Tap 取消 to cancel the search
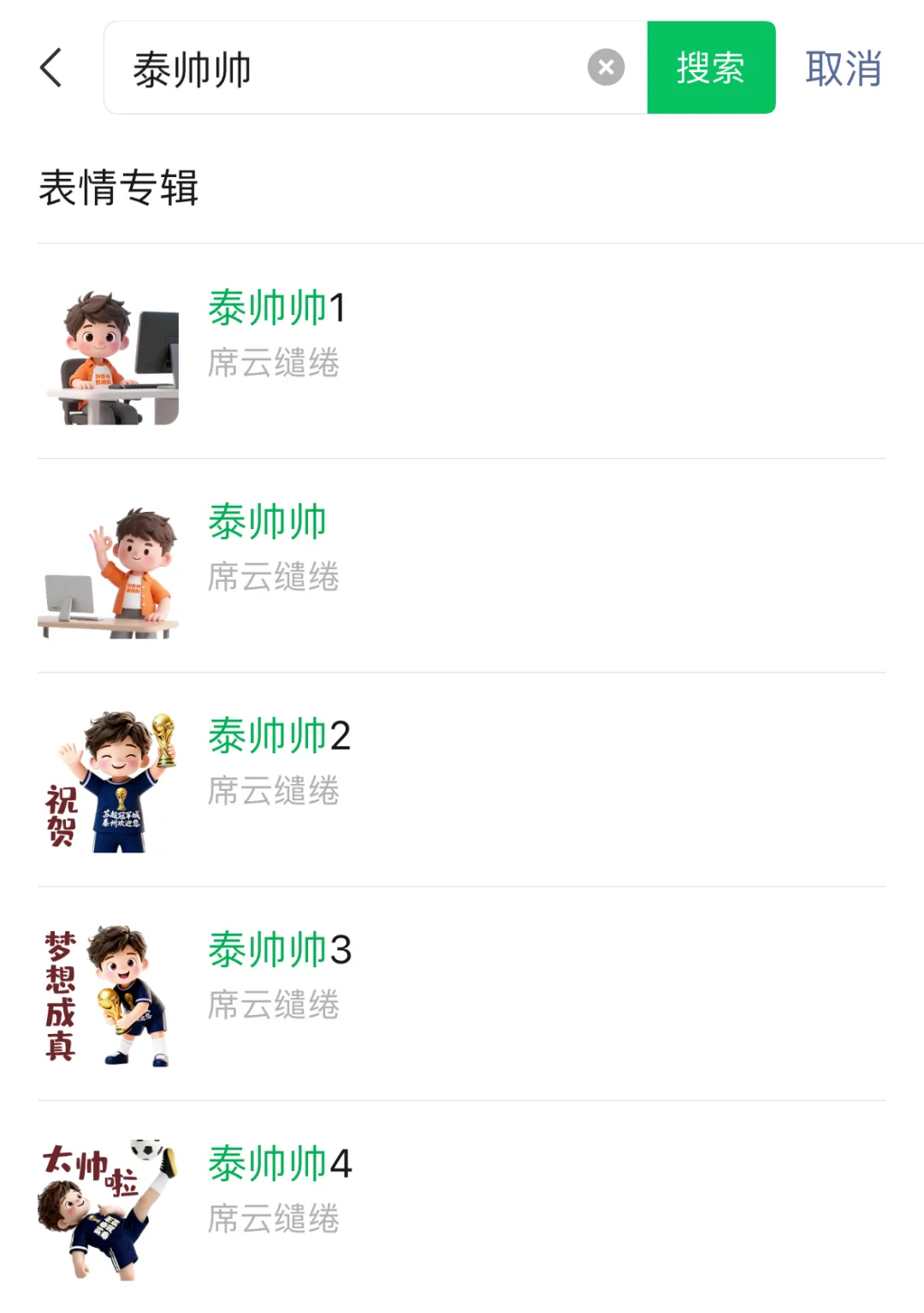The width and height of the screenshot is (924, 1313). tap(843, 70)
